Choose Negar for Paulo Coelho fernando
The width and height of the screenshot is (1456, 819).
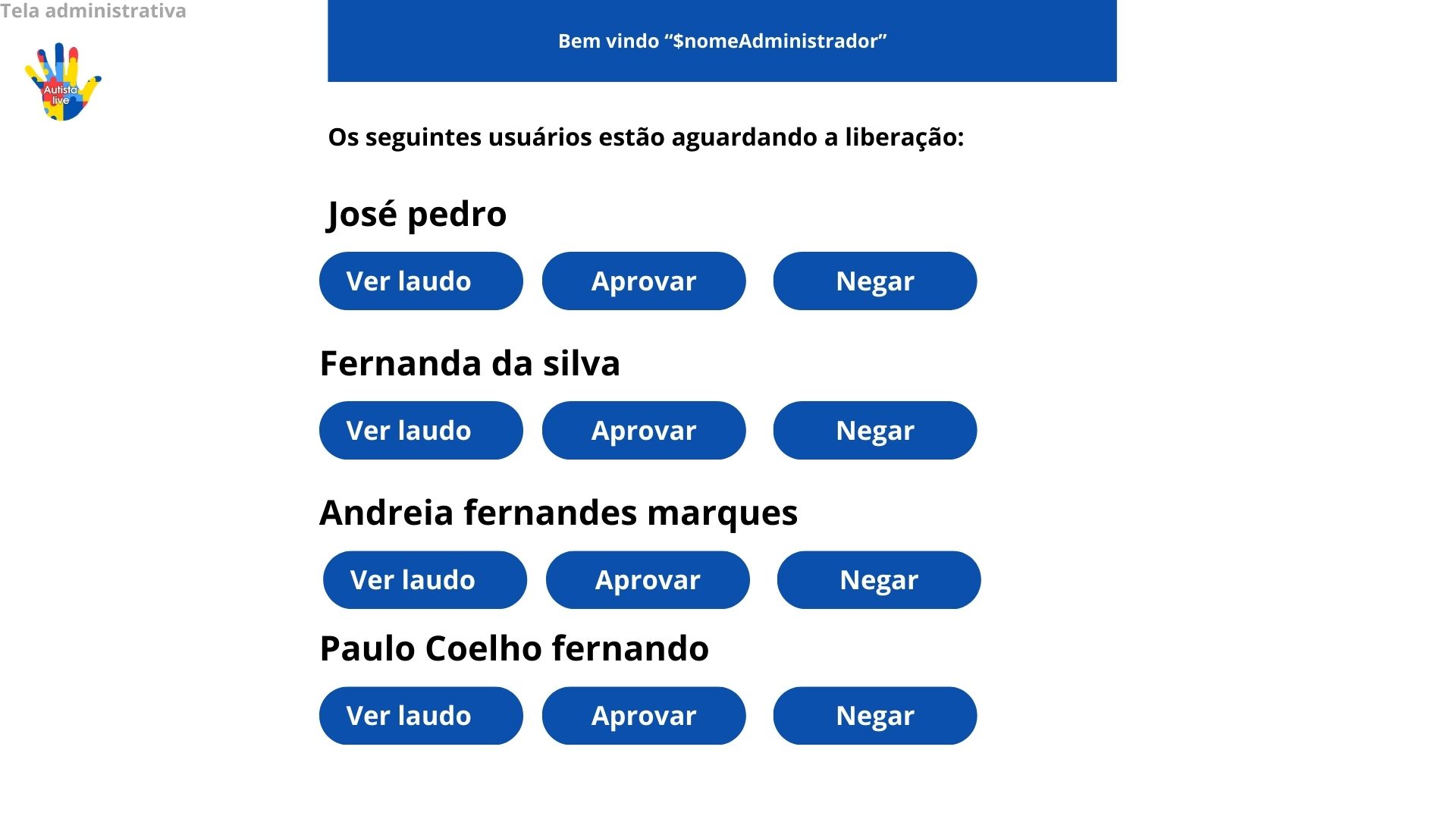tap(875, 715)
